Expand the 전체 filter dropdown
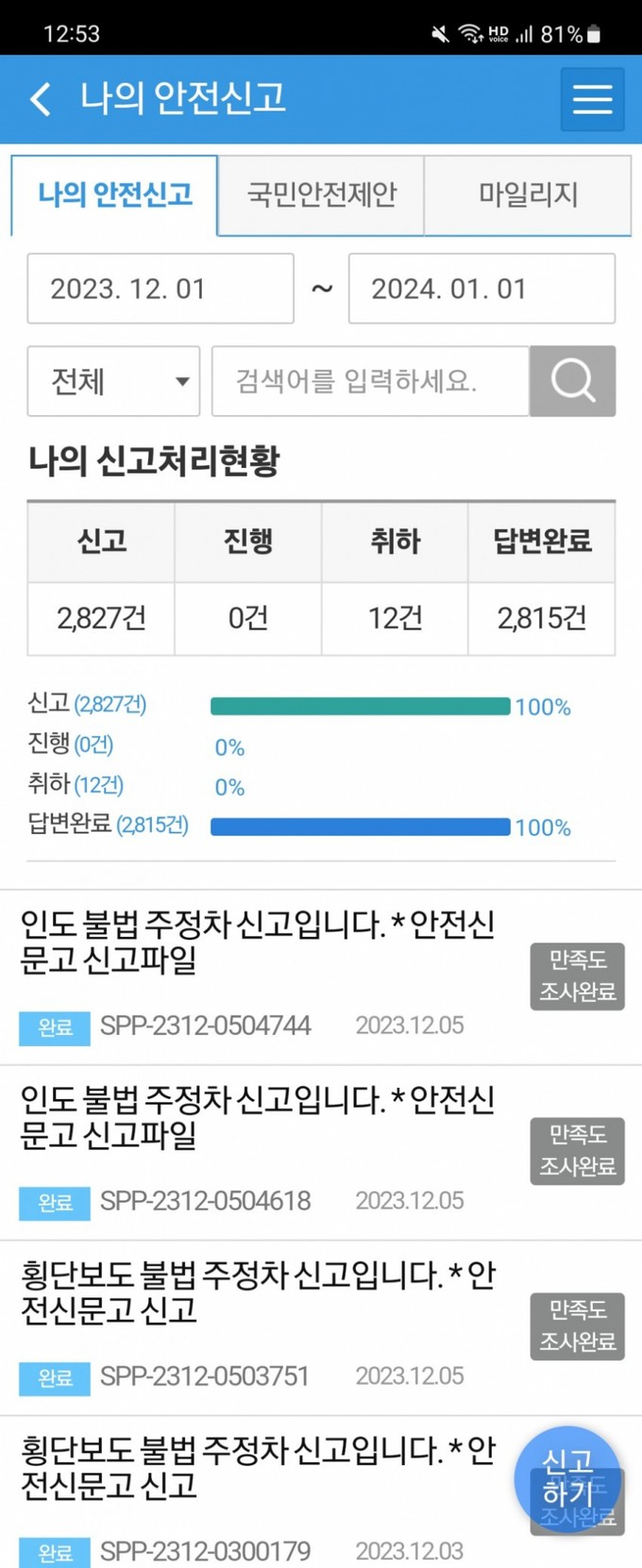Image resolution: width=642 pixels, height=1568 pixels. pyautogui.click(x=113, y=381)
